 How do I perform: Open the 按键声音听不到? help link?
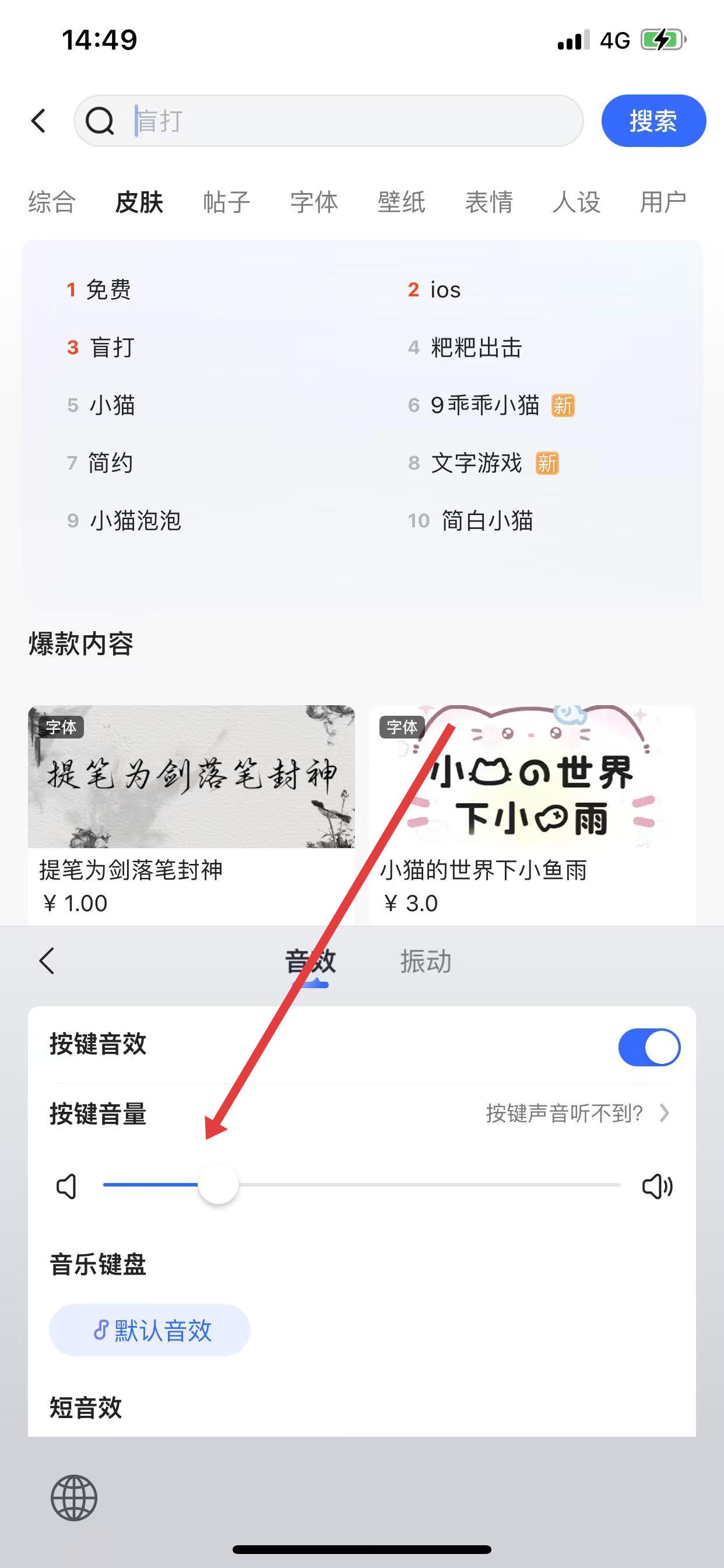coord(576,1114)
